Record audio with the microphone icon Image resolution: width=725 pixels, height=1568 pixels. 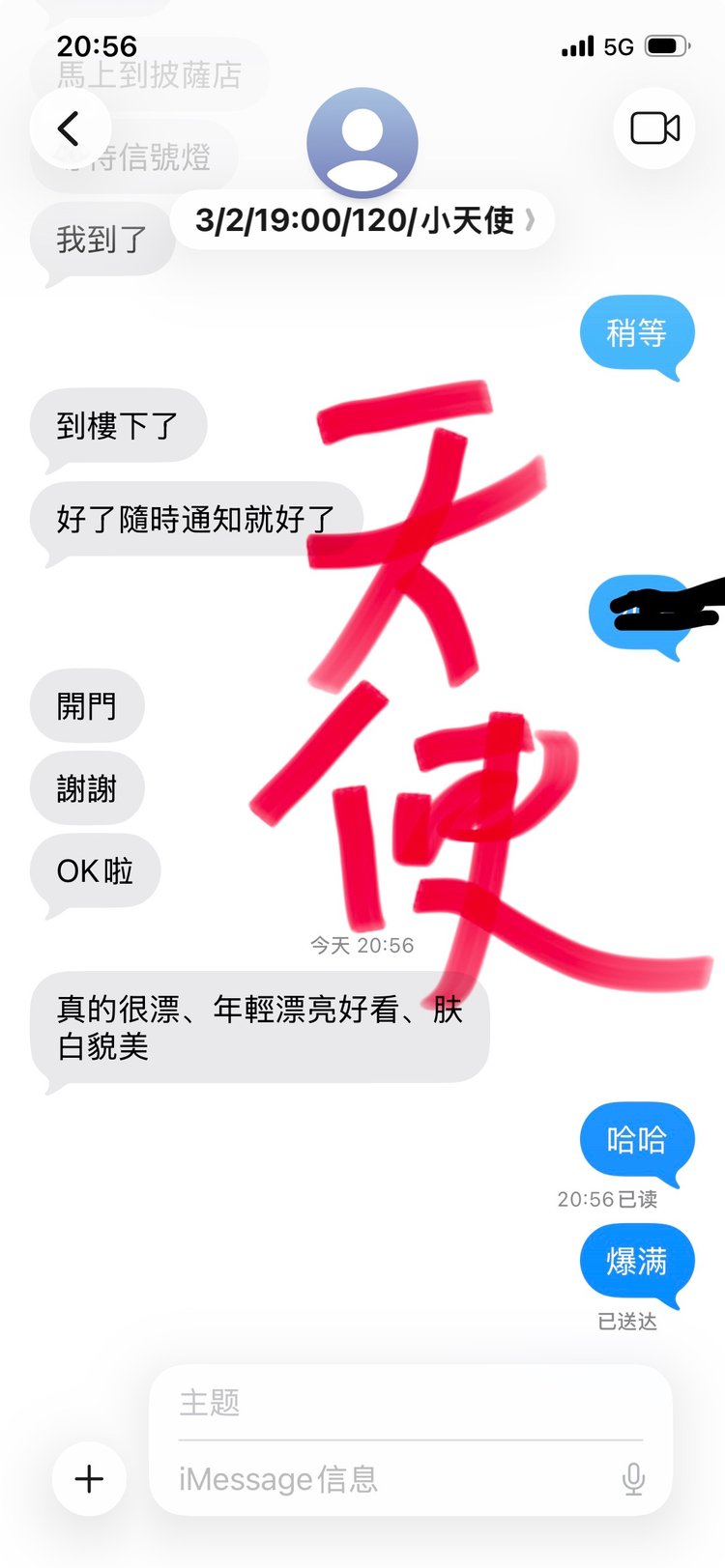pos(633,1478)
